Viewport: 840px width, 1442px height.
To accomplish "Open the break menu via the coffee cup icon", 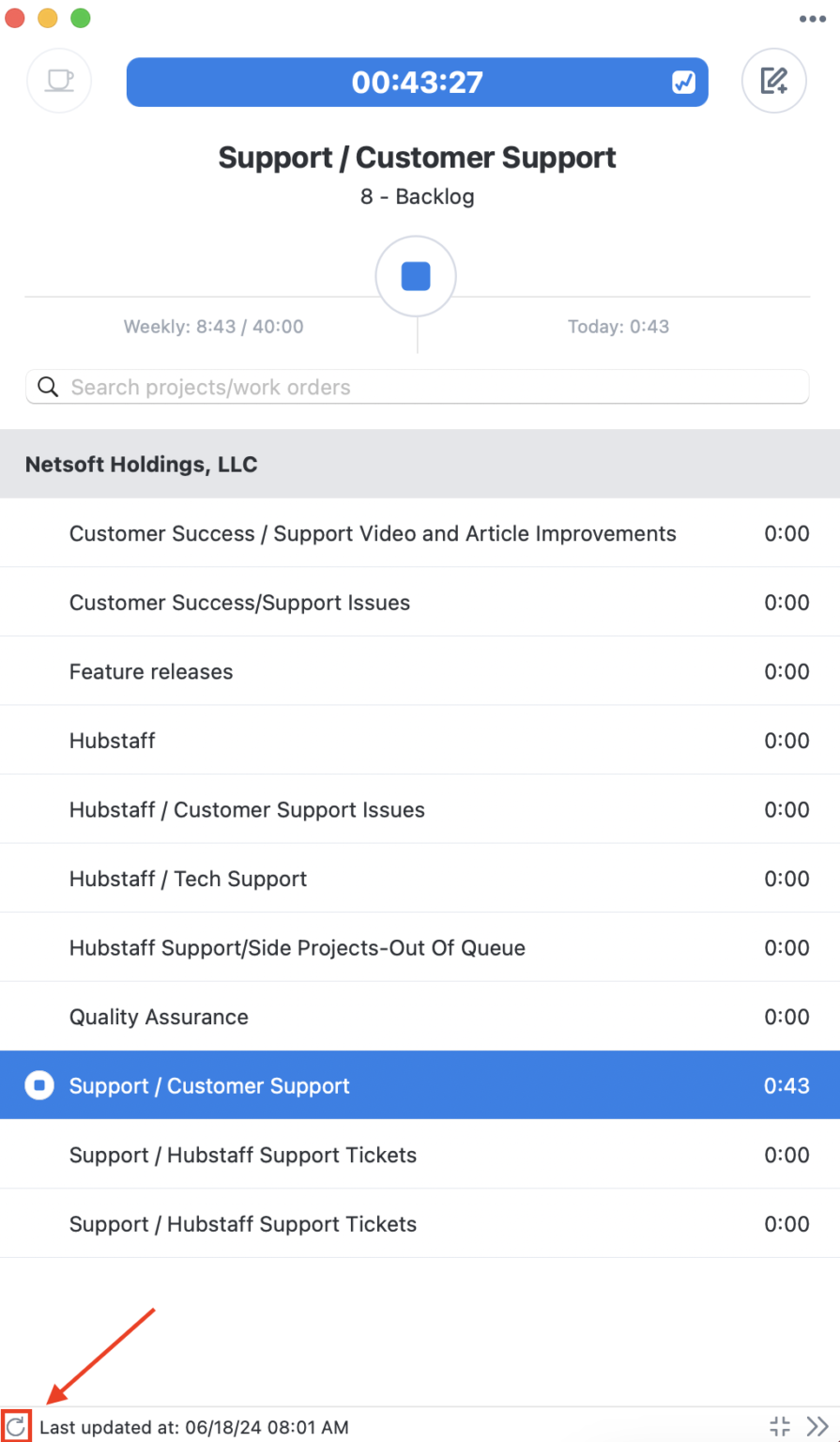I will (58, 81).
